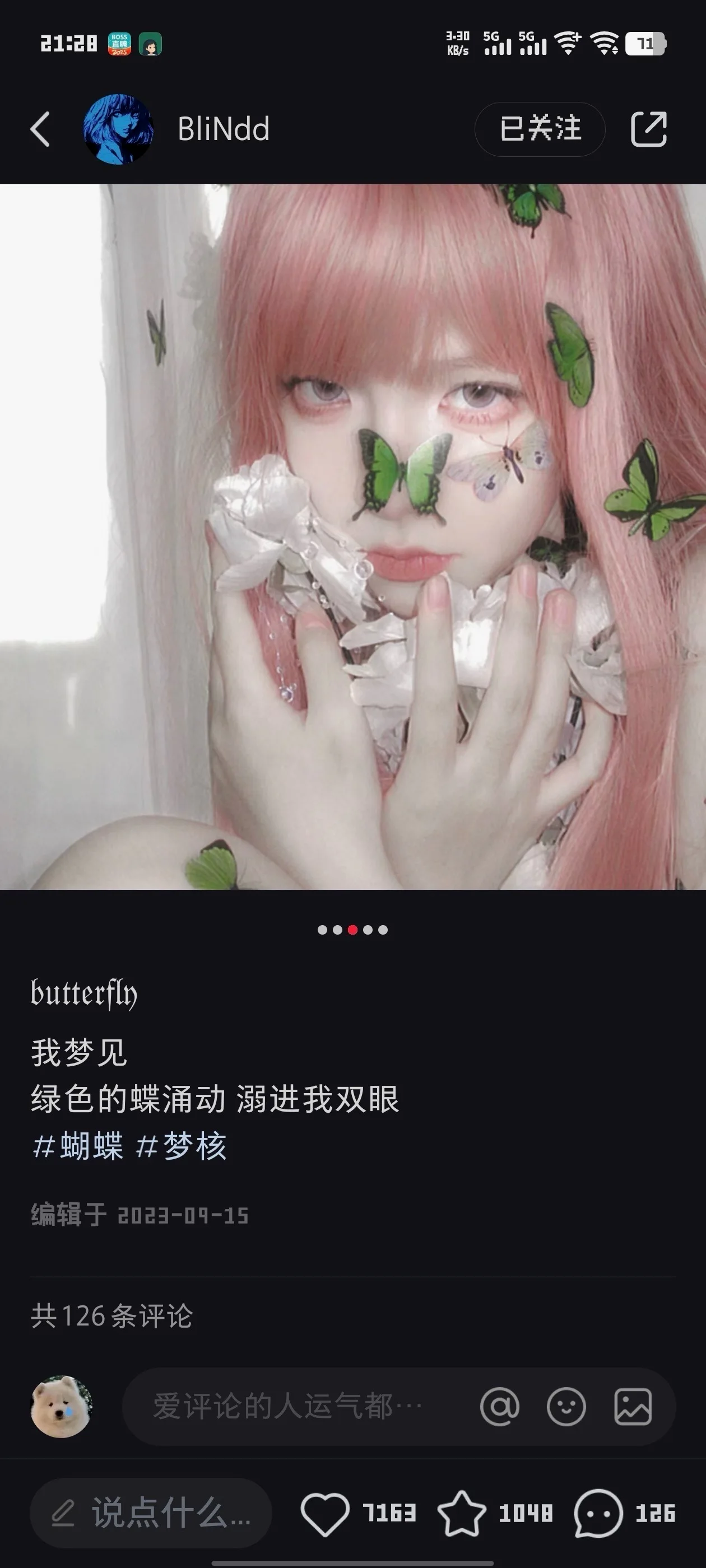
Task: Open BliNdd username profile
Action: click(224, 129)
